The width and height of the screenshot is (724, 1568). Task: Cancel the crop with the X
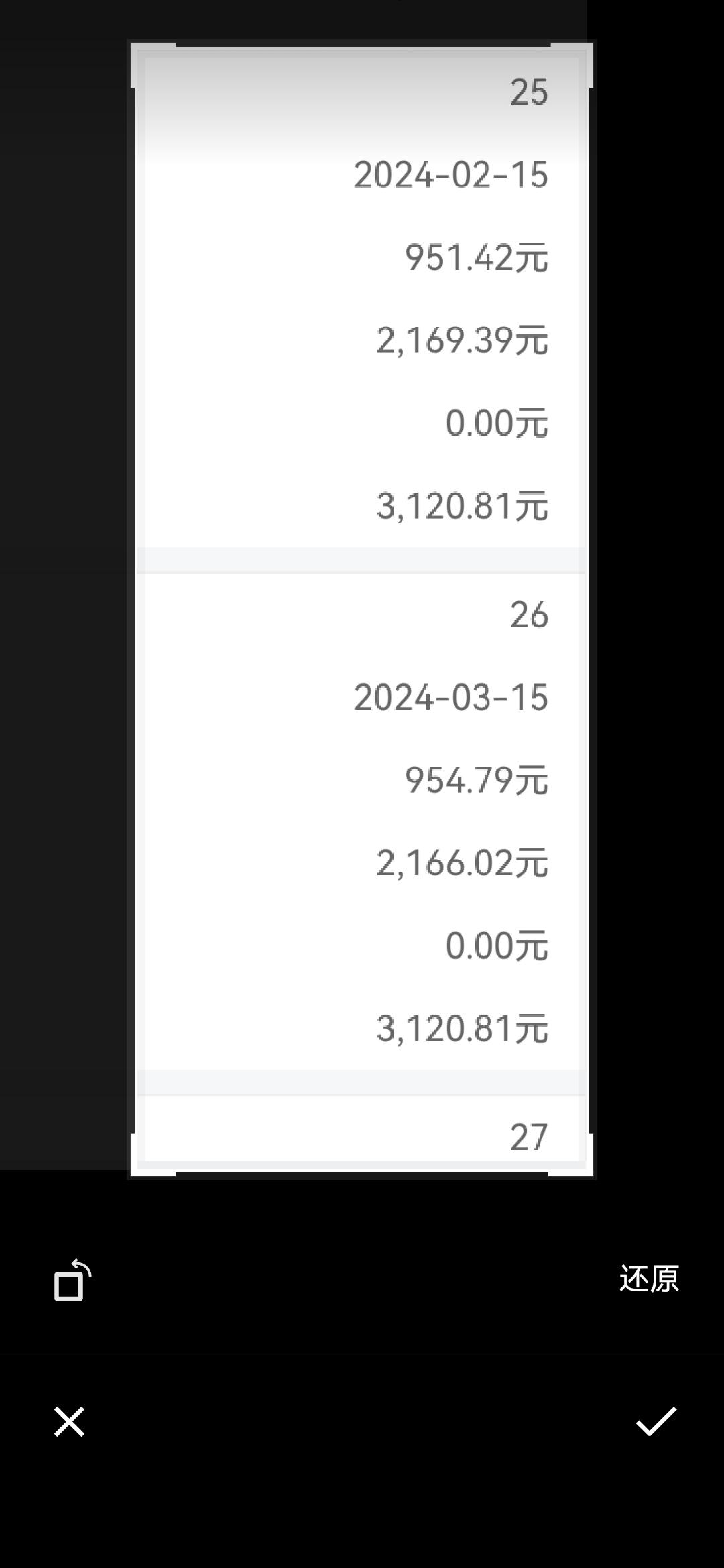(x=69, y=1421)
